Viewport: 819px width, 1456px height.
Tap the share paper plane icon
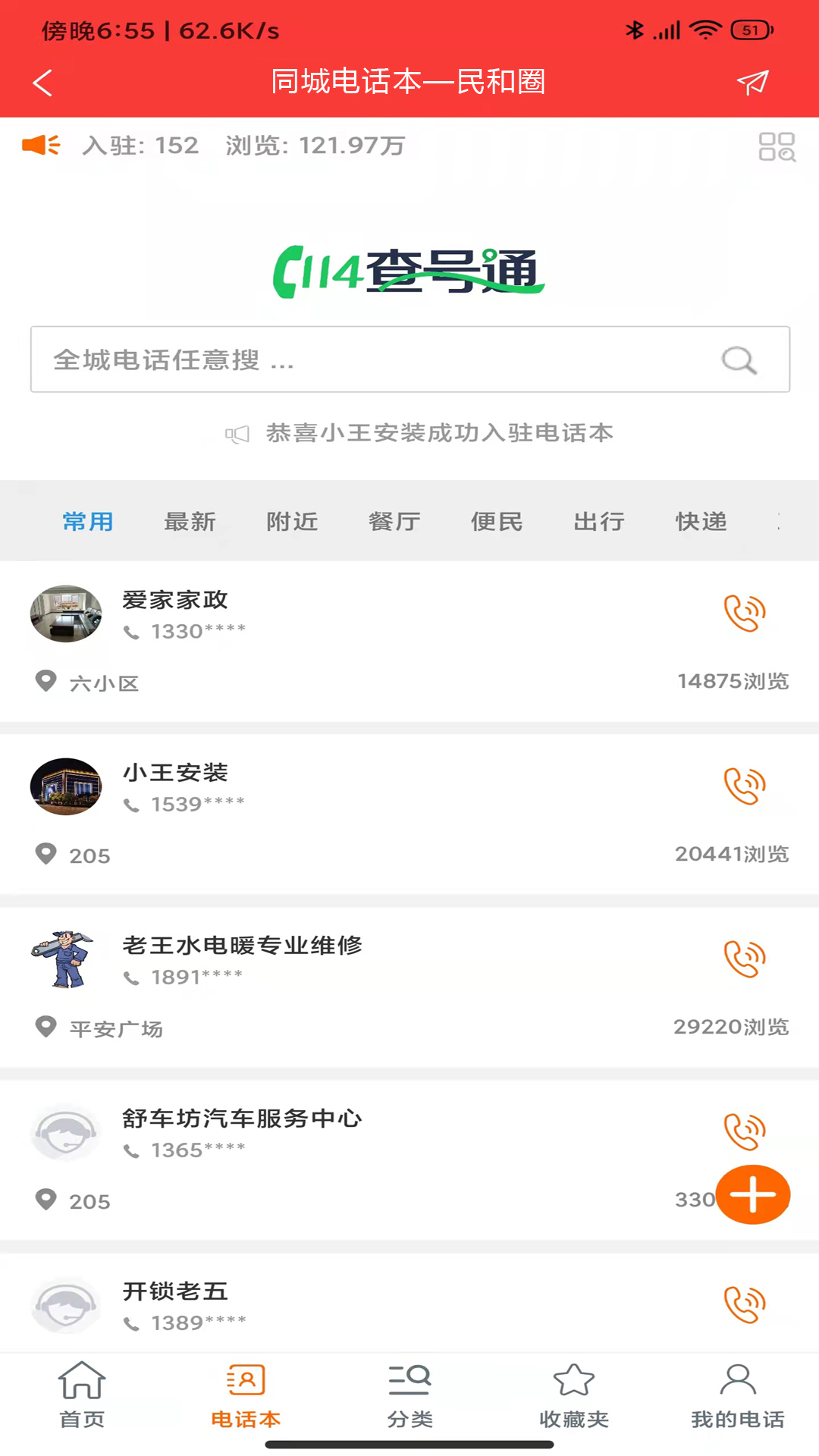(x=752, y=82)
